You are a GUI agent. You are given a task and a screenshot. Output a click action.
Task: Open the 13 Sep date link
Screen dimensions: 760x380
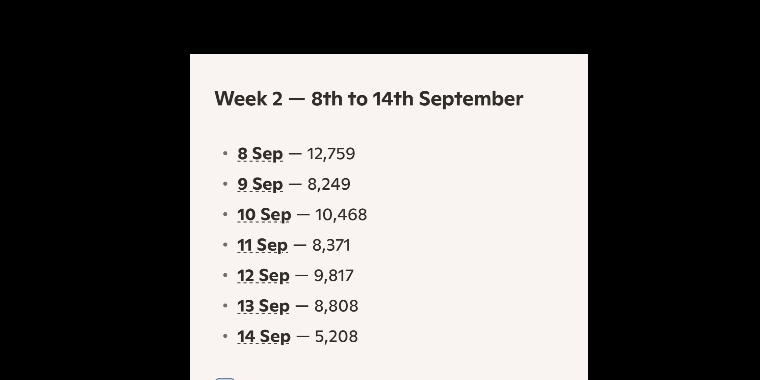(x=263, y=306)
